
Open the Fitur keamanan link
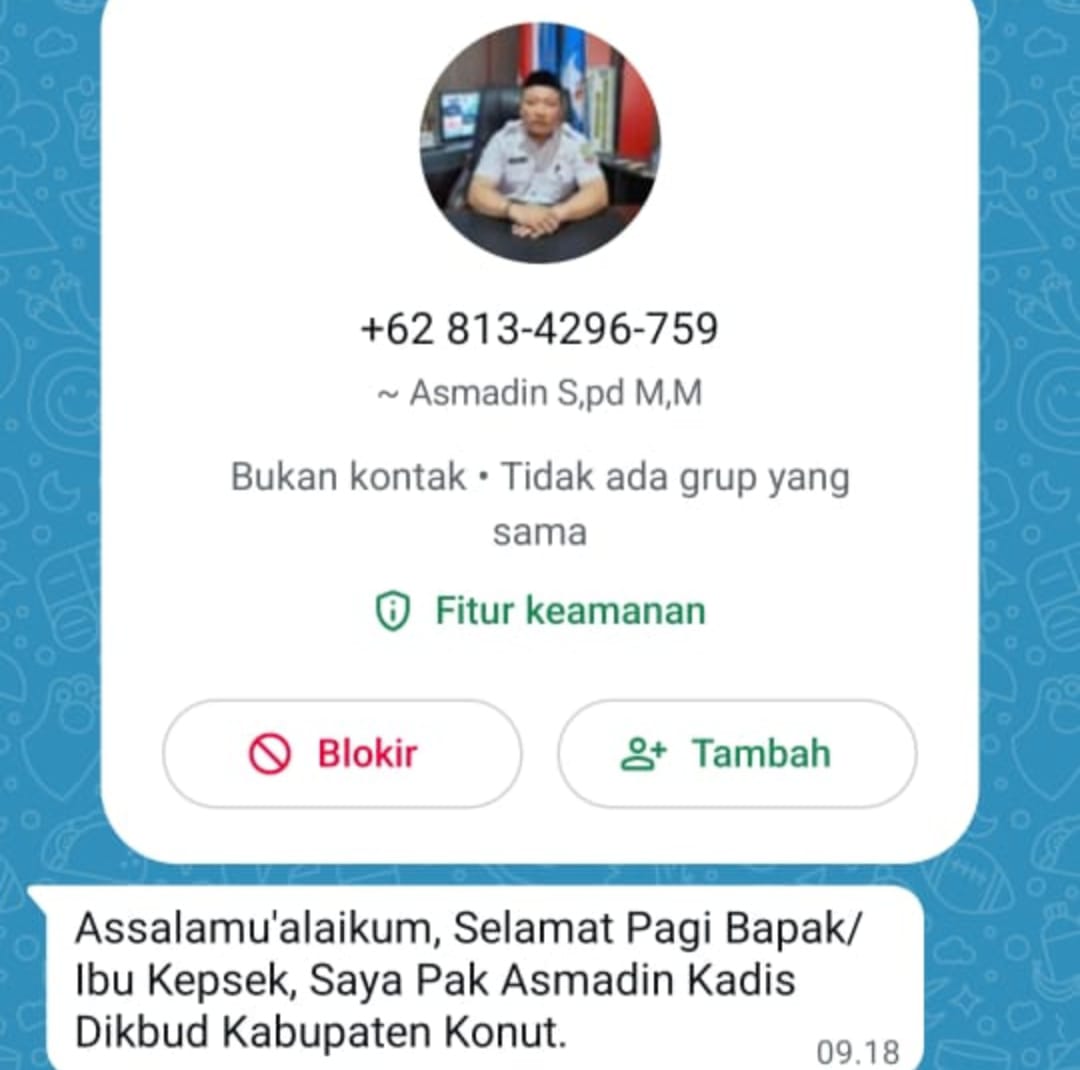[x=540, y=610]
